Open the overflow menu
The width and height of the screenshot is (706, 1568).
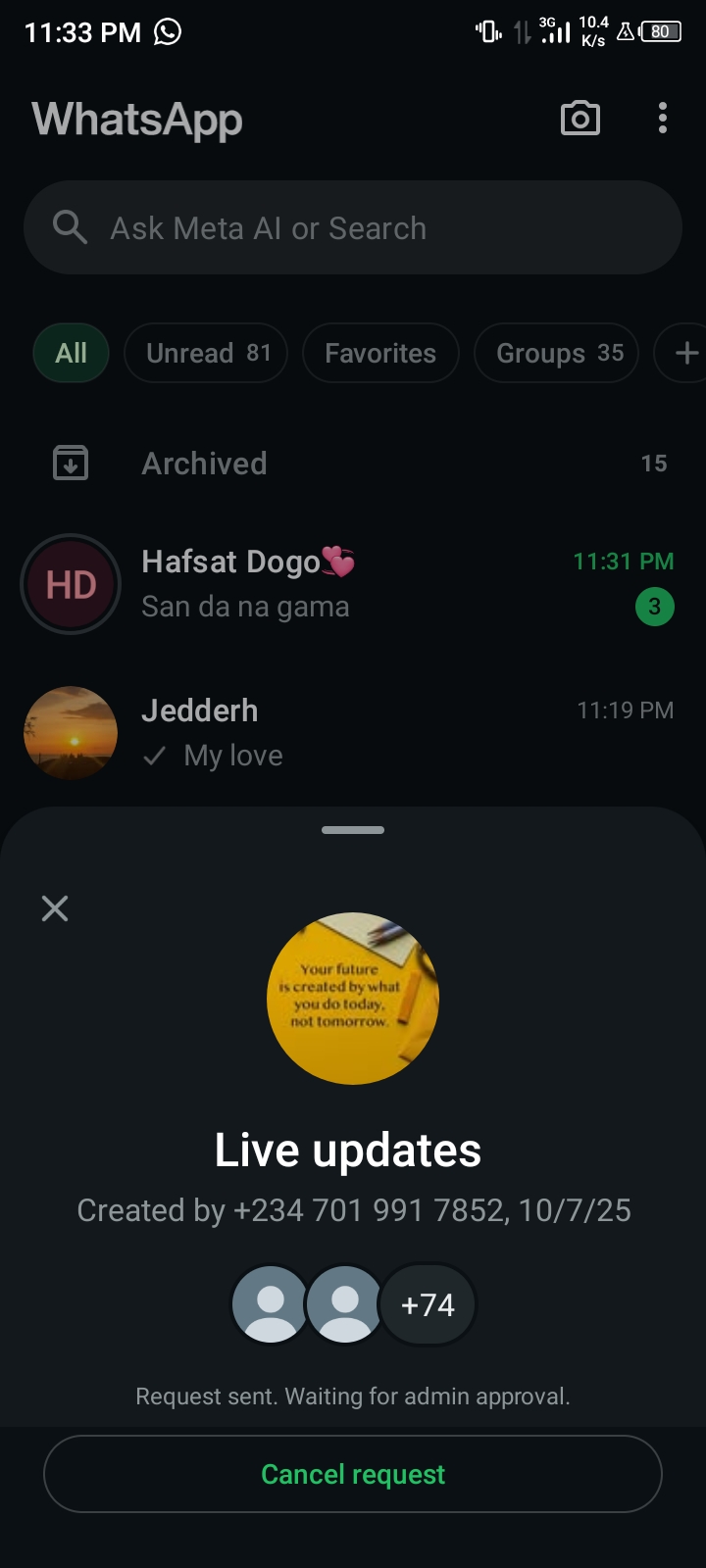coord(663,119)
